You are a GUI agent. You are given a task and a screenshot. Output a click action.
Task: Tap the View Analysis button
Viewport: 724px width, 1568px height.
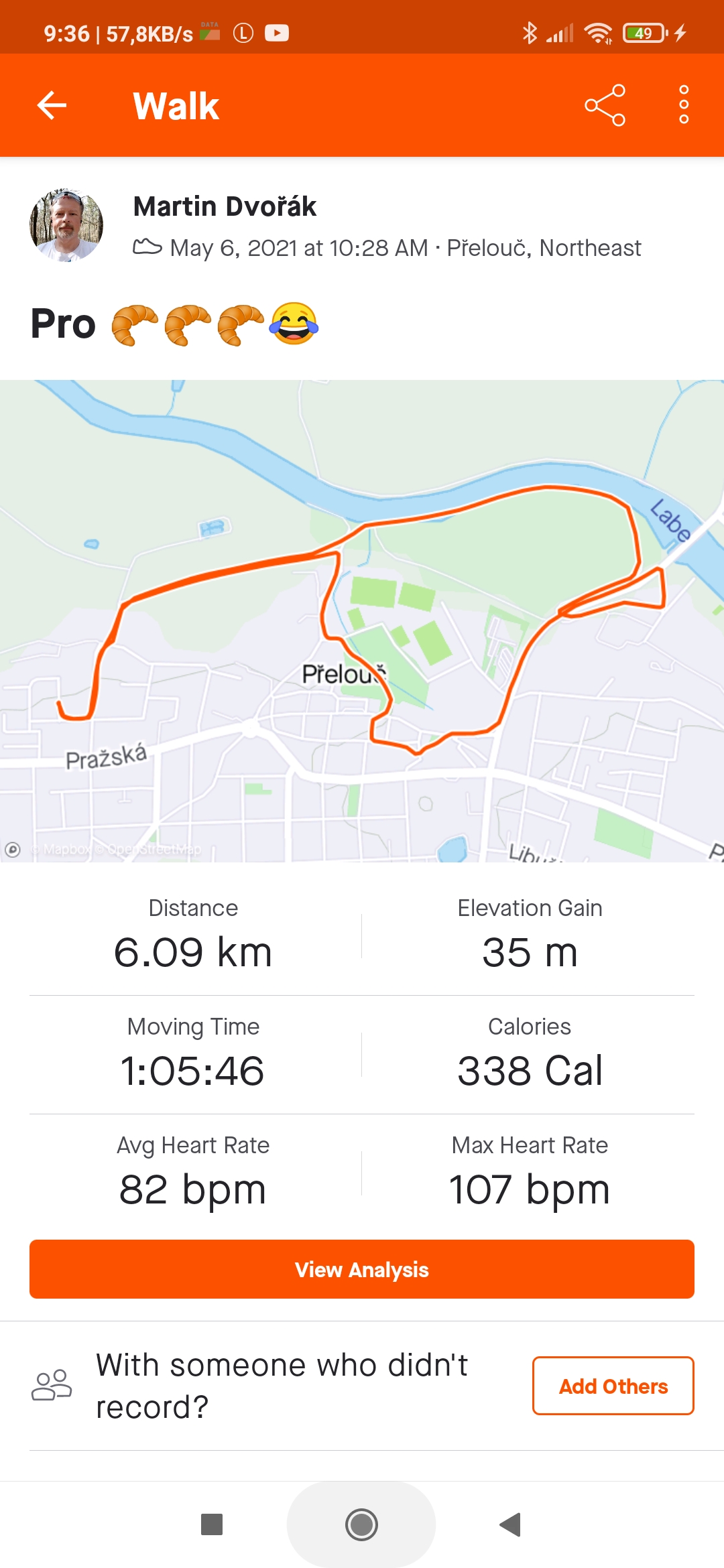(x=362, y=1269)
